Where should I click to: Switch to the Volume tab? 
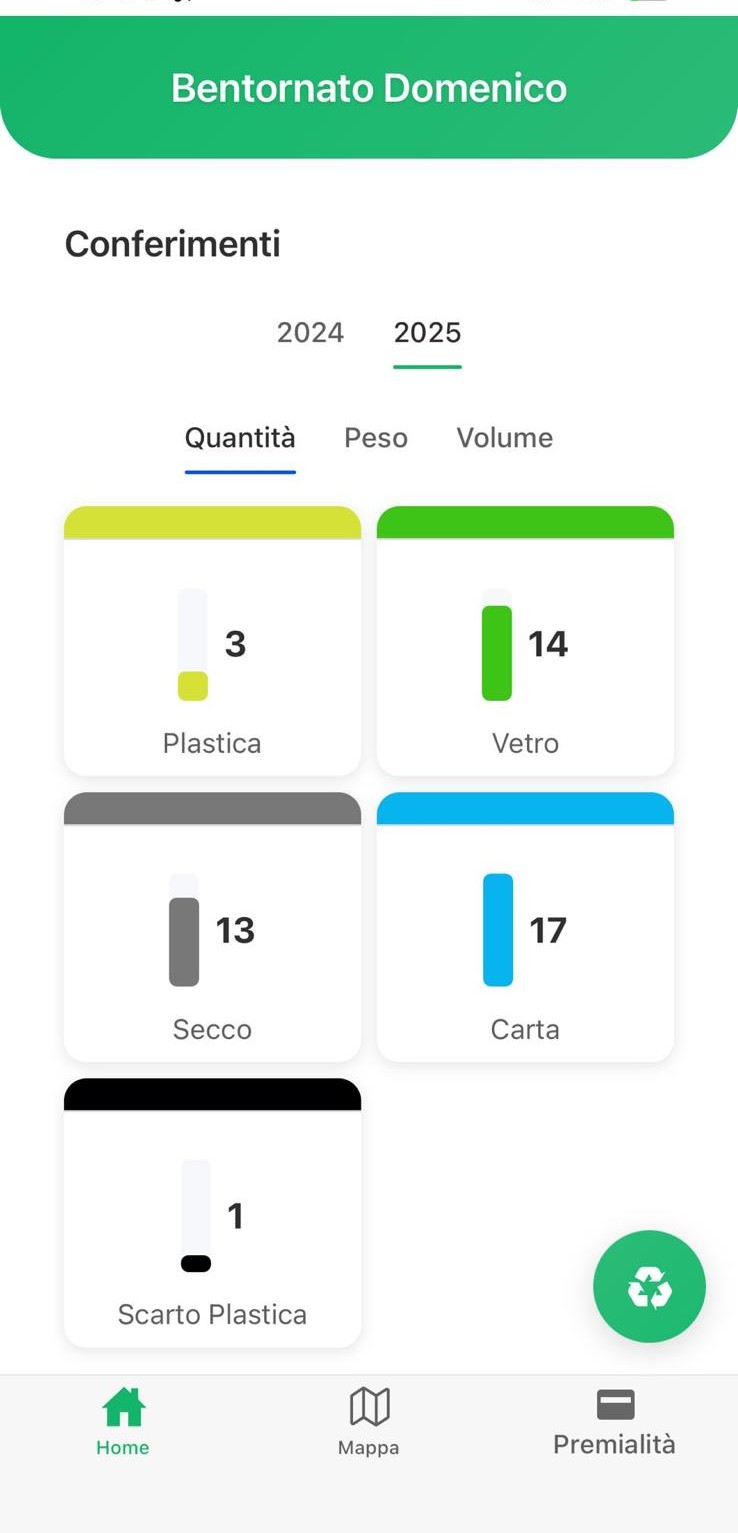[504, 438]
